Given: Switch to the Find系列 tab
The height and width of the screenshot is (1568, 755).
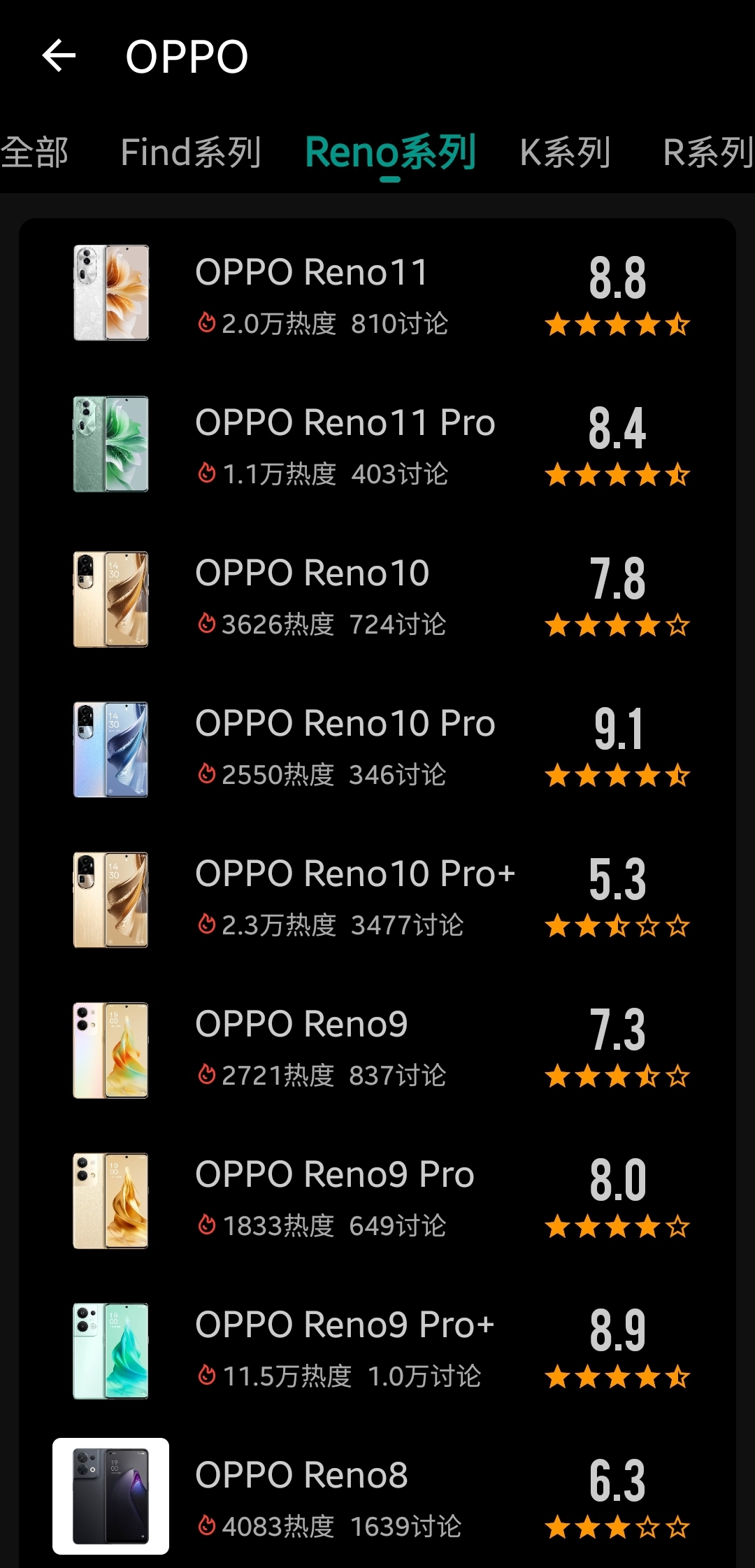Looking at the screenshot, I should coord(190,152).
